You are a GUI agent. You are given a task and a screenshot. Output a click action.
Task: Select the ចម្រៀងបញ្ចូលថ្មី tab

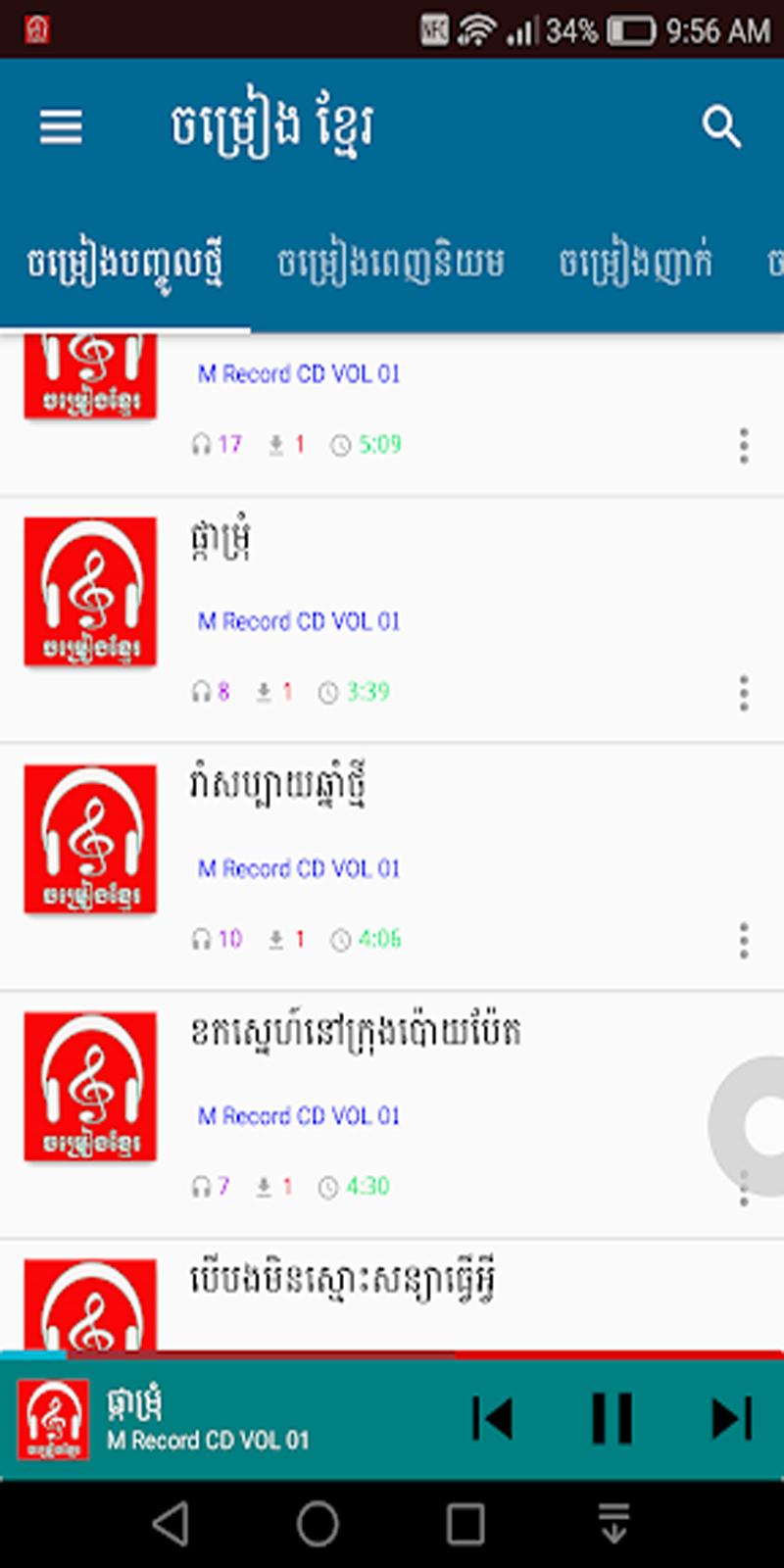tap(125, 263)
